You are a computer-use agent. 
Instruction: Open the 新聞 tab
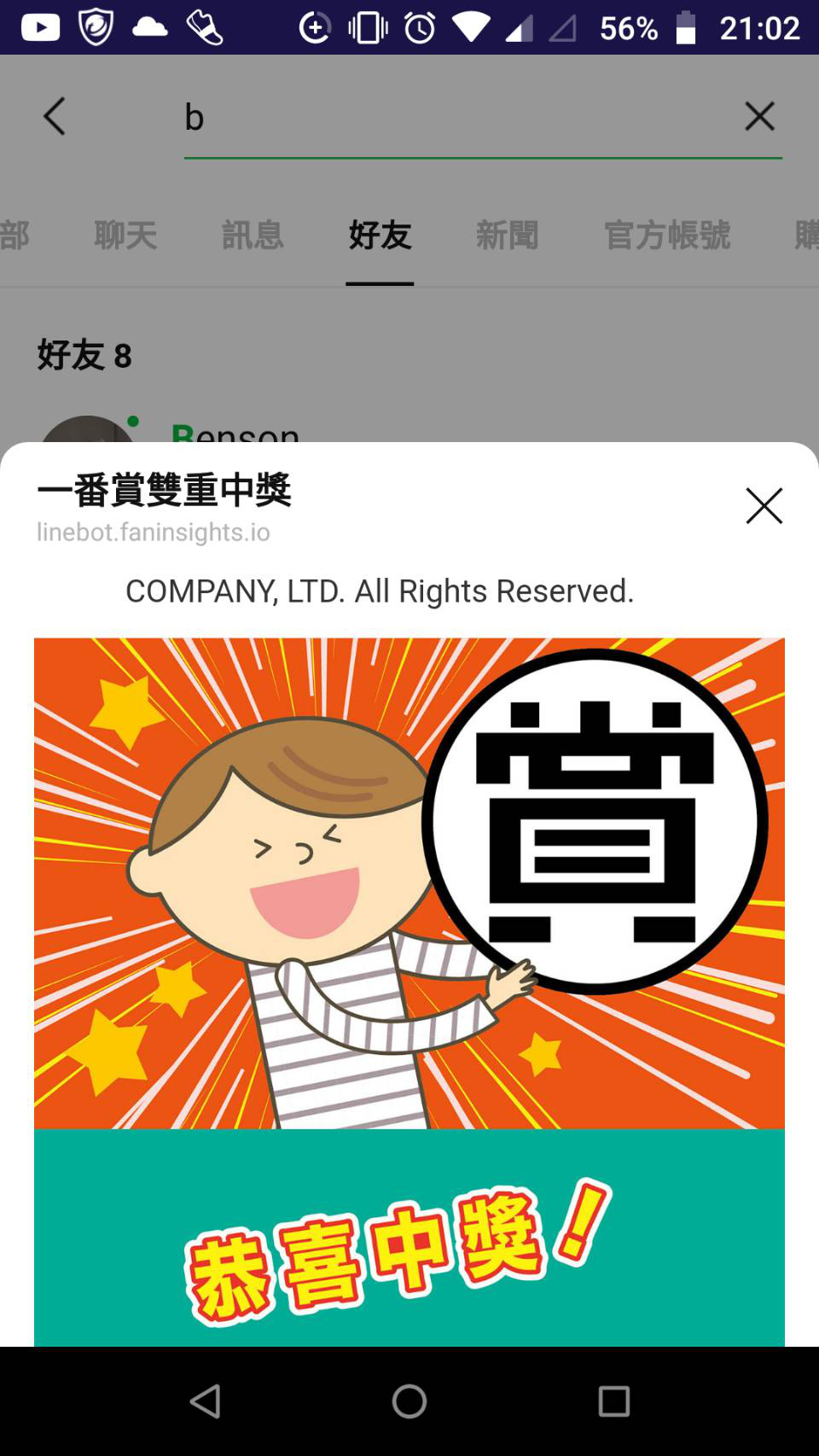[x=507, y=235]
